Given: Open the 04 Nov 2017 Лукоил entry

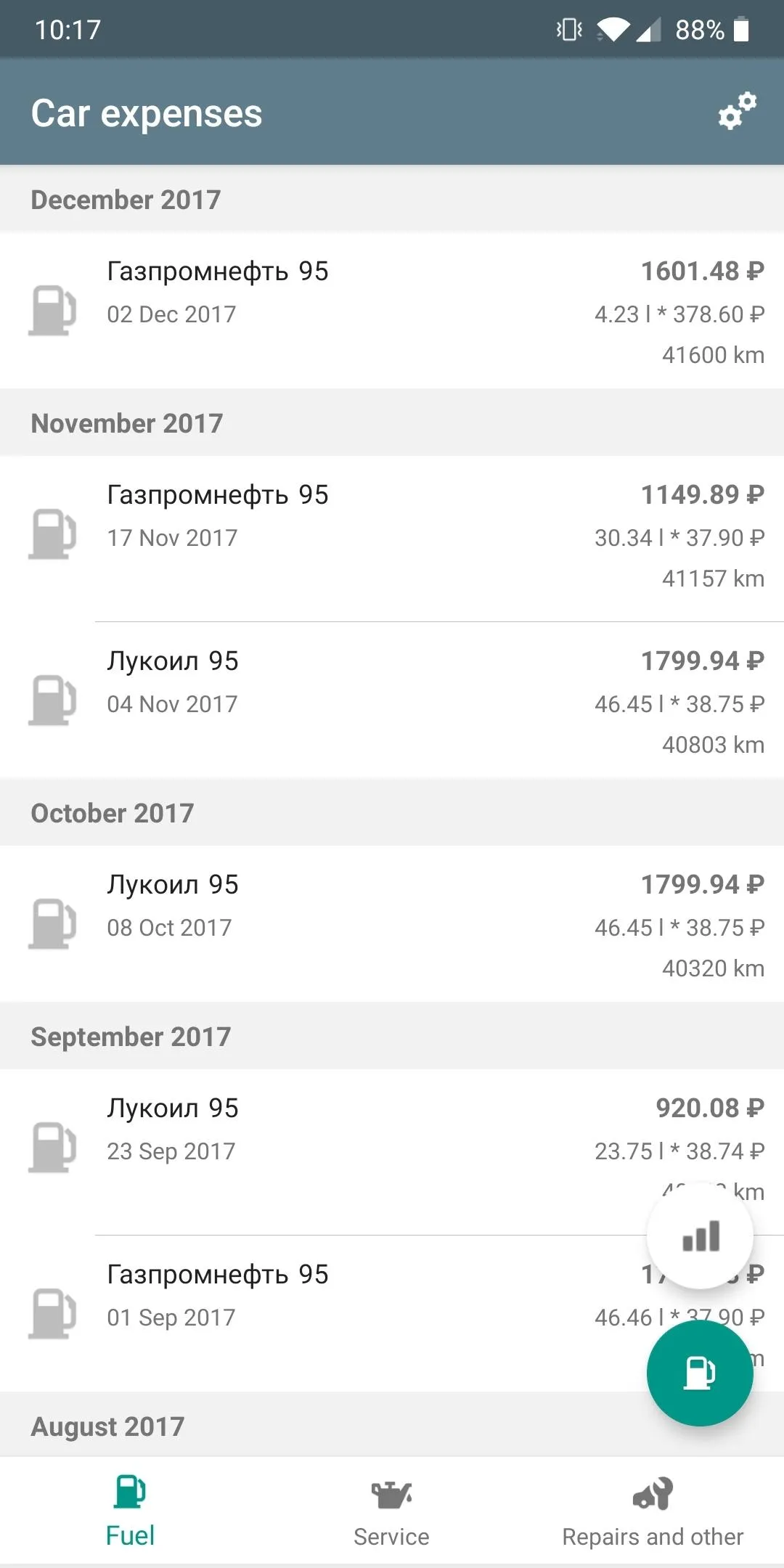Looking at the screenshot, I should [392, 701].
